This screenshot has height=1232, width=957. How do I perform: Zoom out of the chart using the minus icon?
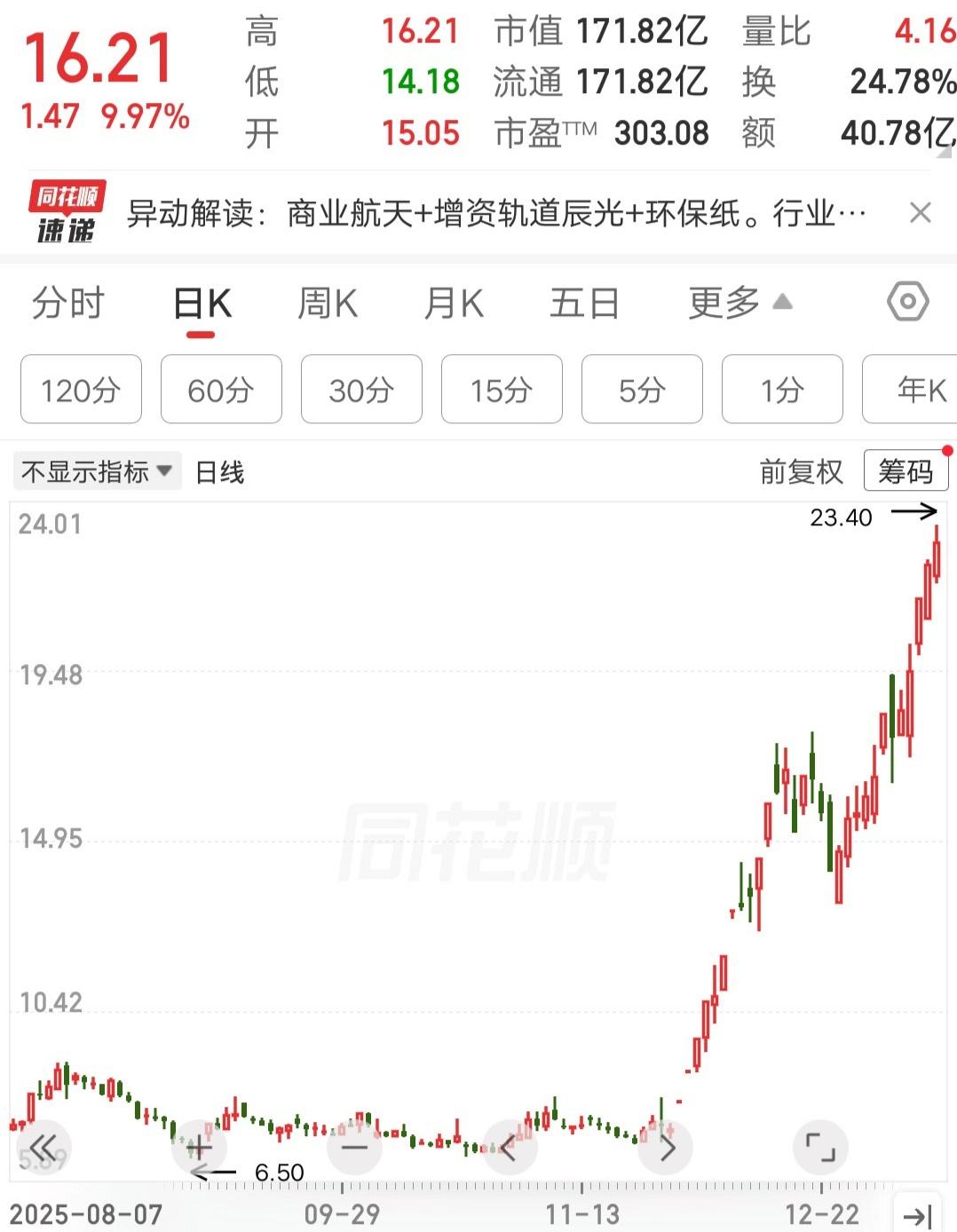coord(354,1146)
